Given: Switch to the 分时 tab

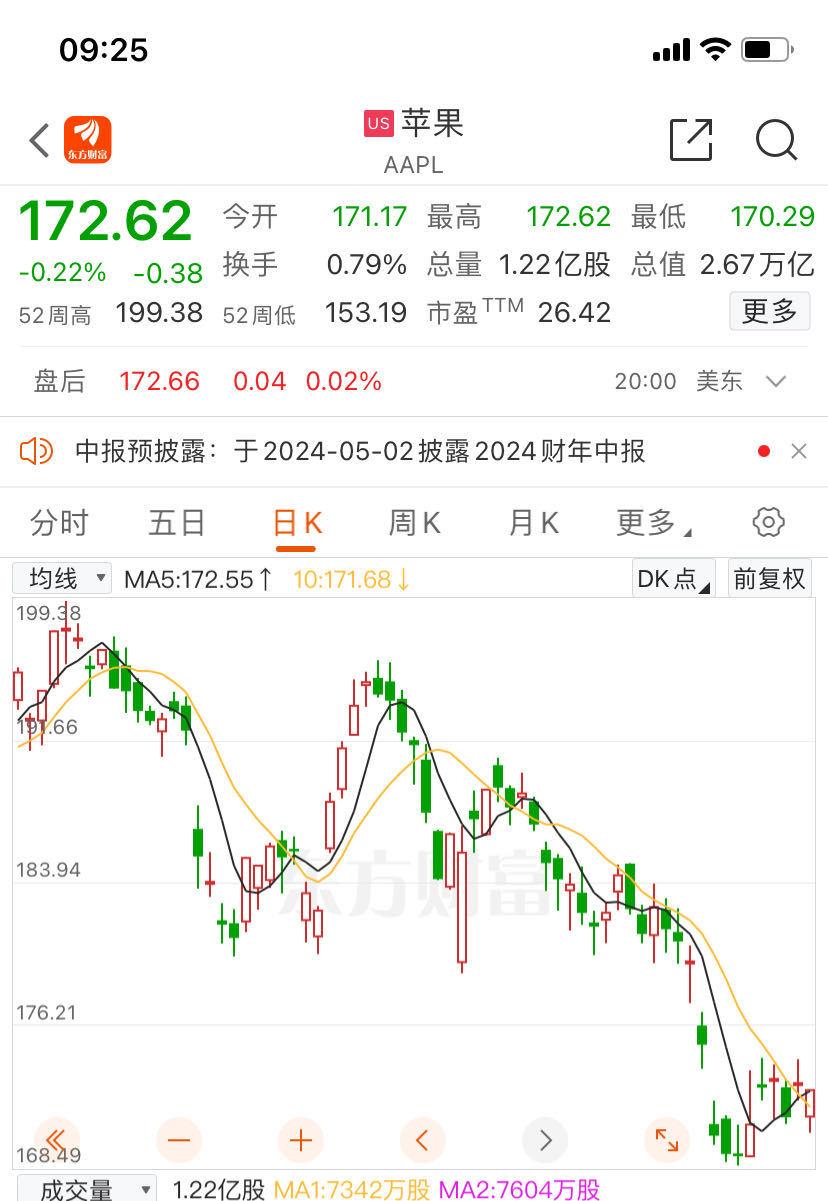Looking at the screenshot, I should coord(60,522).
